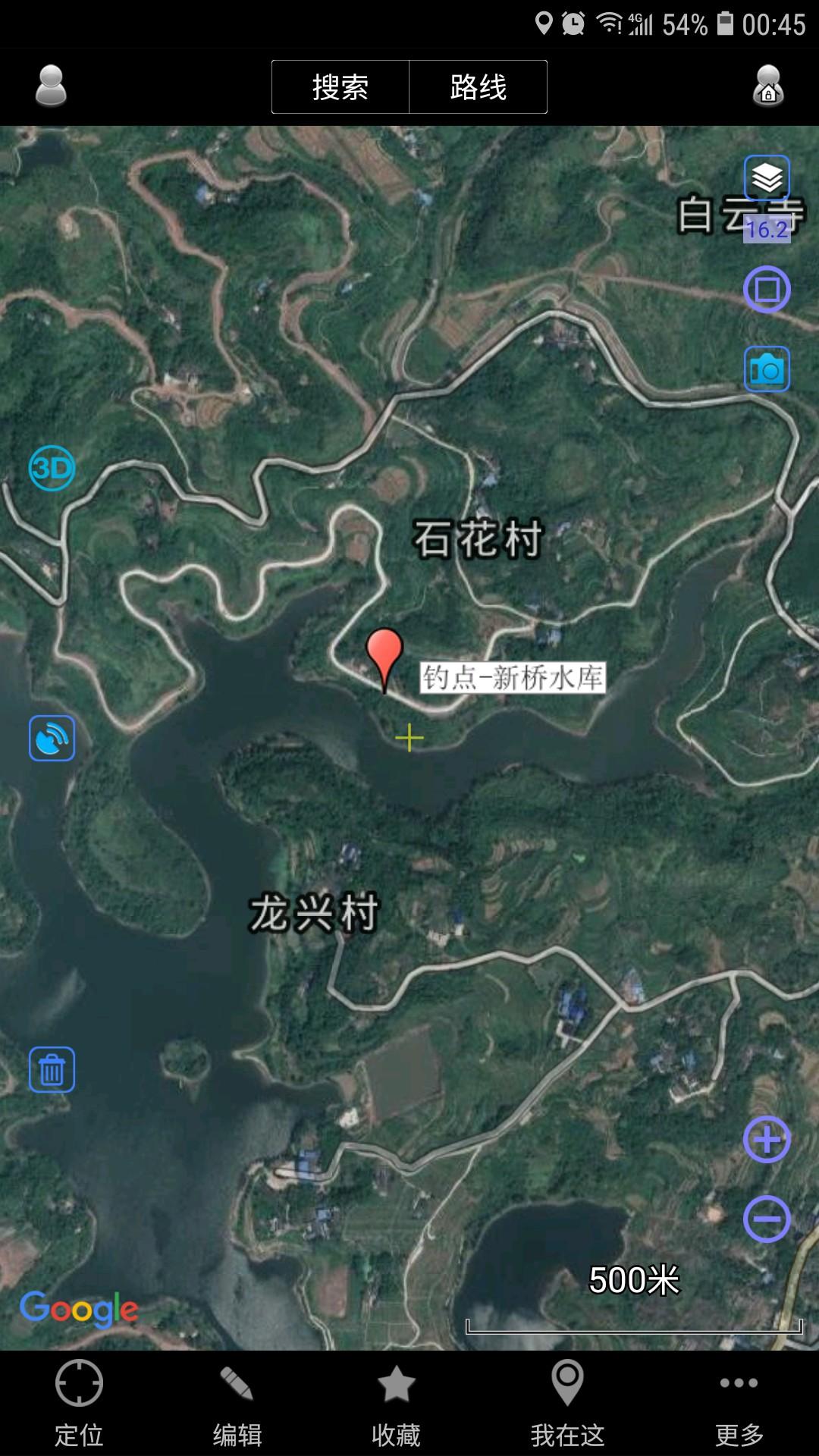Tap the 搜索 search button

click(x=340, y=87)
